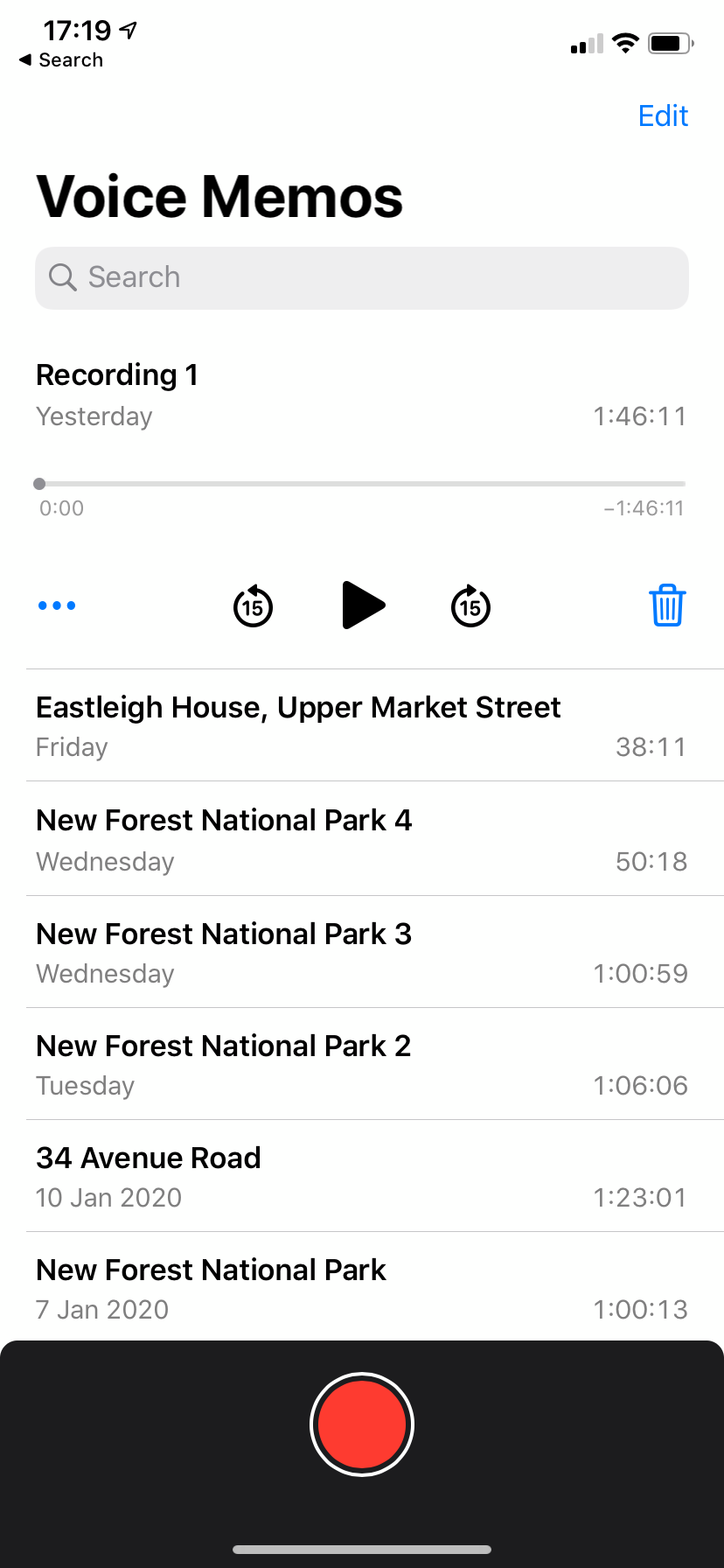Play Recording 1

click(x=362, y=605)
